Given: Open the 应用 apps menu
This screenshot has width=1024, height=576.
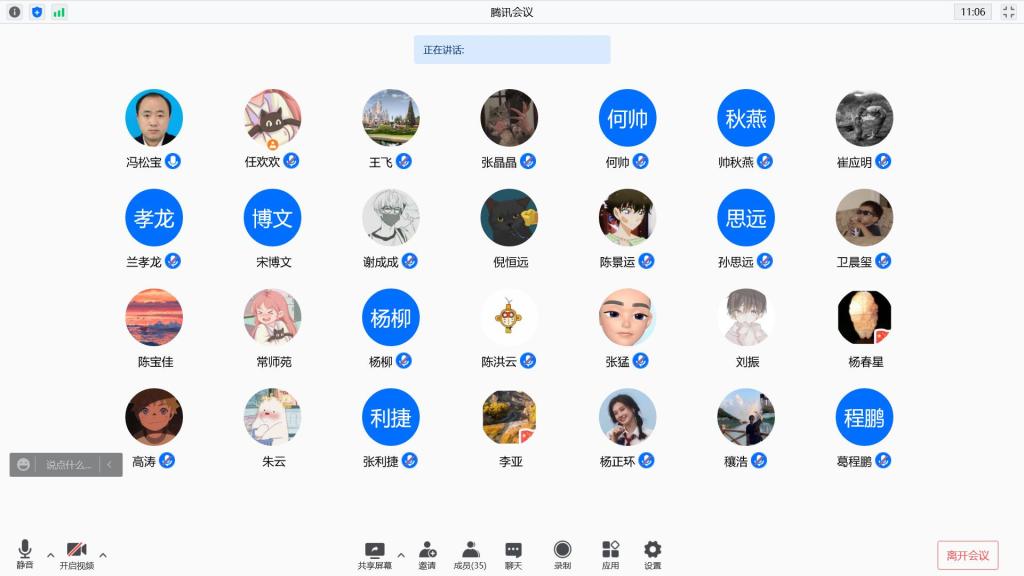Looking at the screenshot, I should tap(610, 553).
